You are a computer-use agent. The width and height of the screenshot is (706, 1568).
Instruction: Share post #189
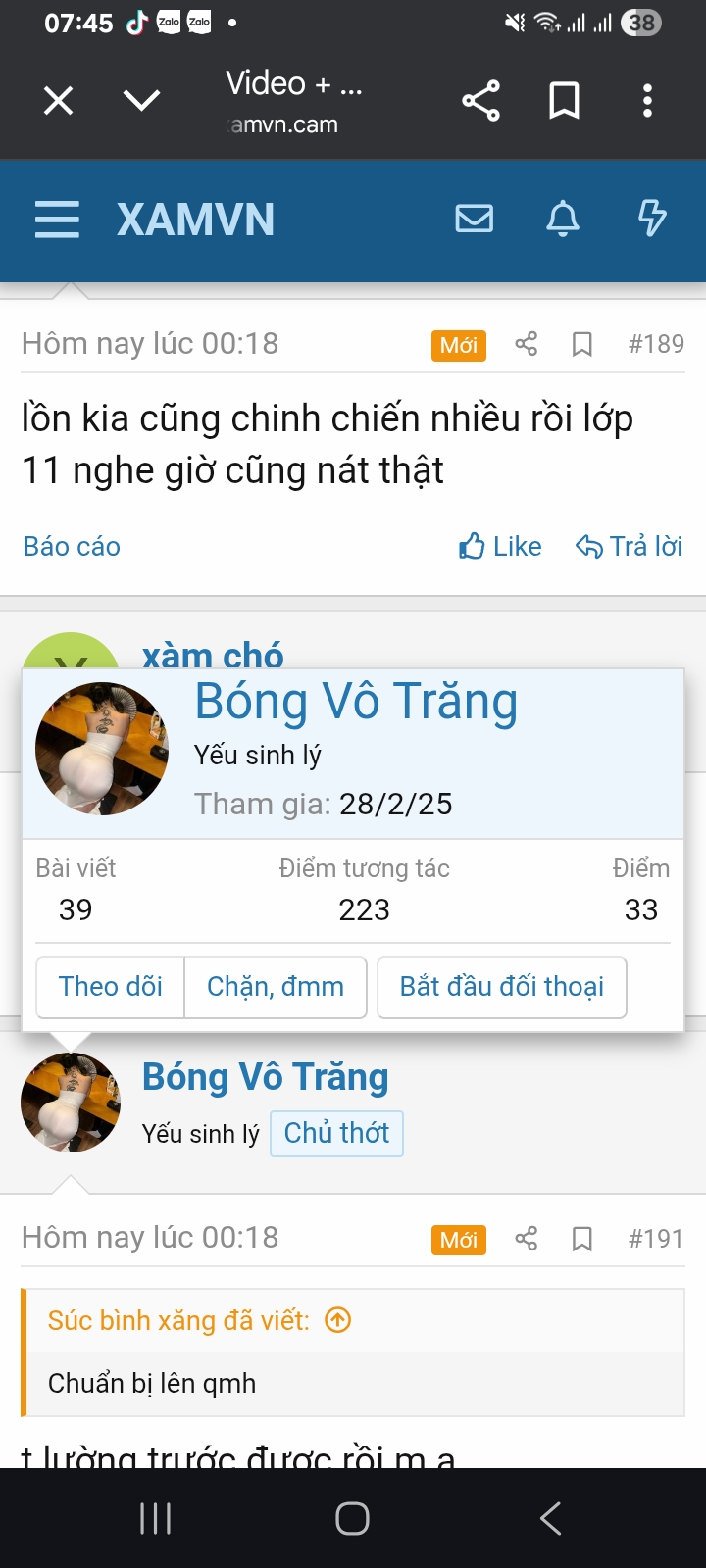point(527,344)
